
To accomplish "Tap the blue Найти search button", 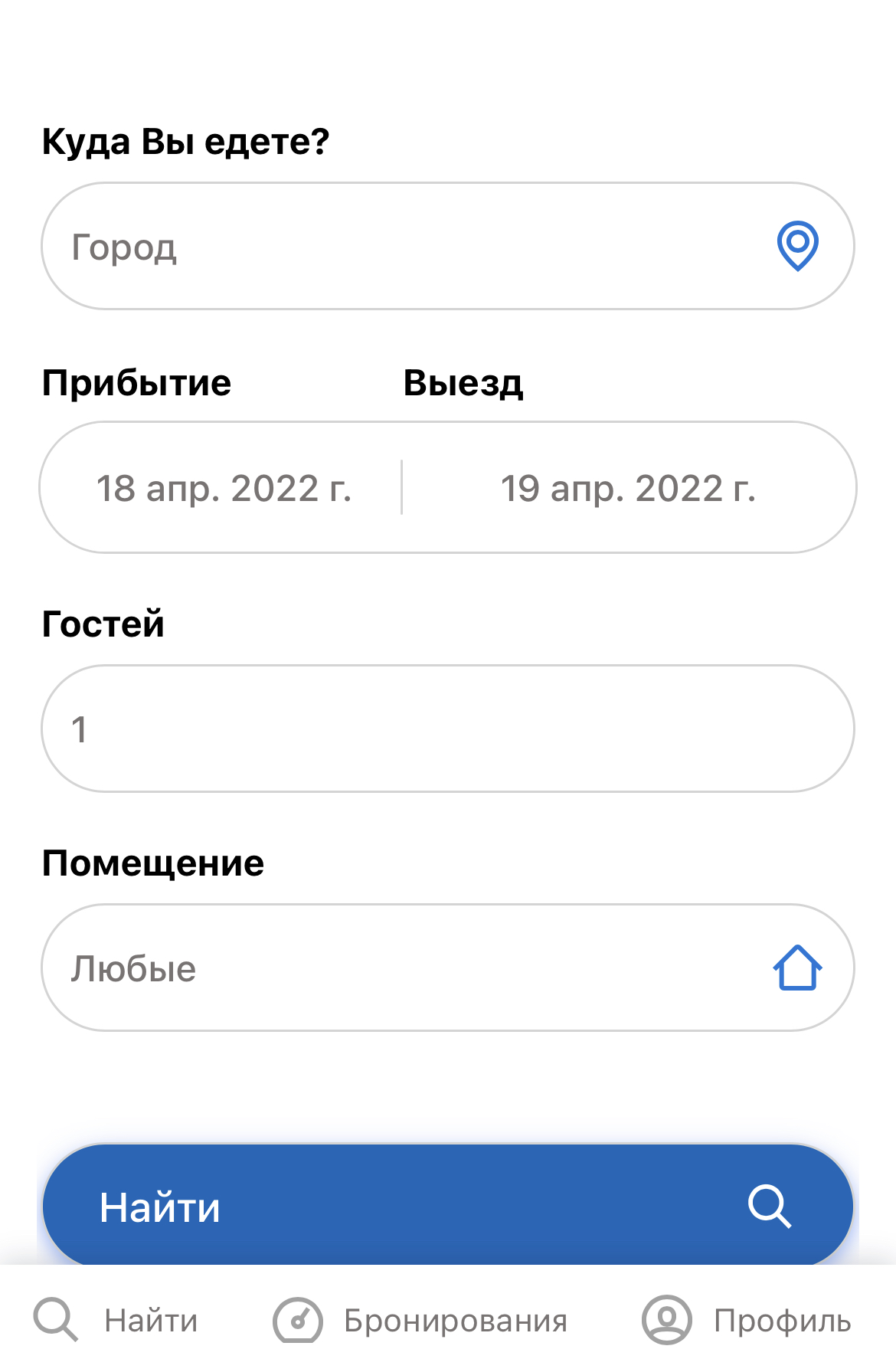I will tap(447, 1207).
